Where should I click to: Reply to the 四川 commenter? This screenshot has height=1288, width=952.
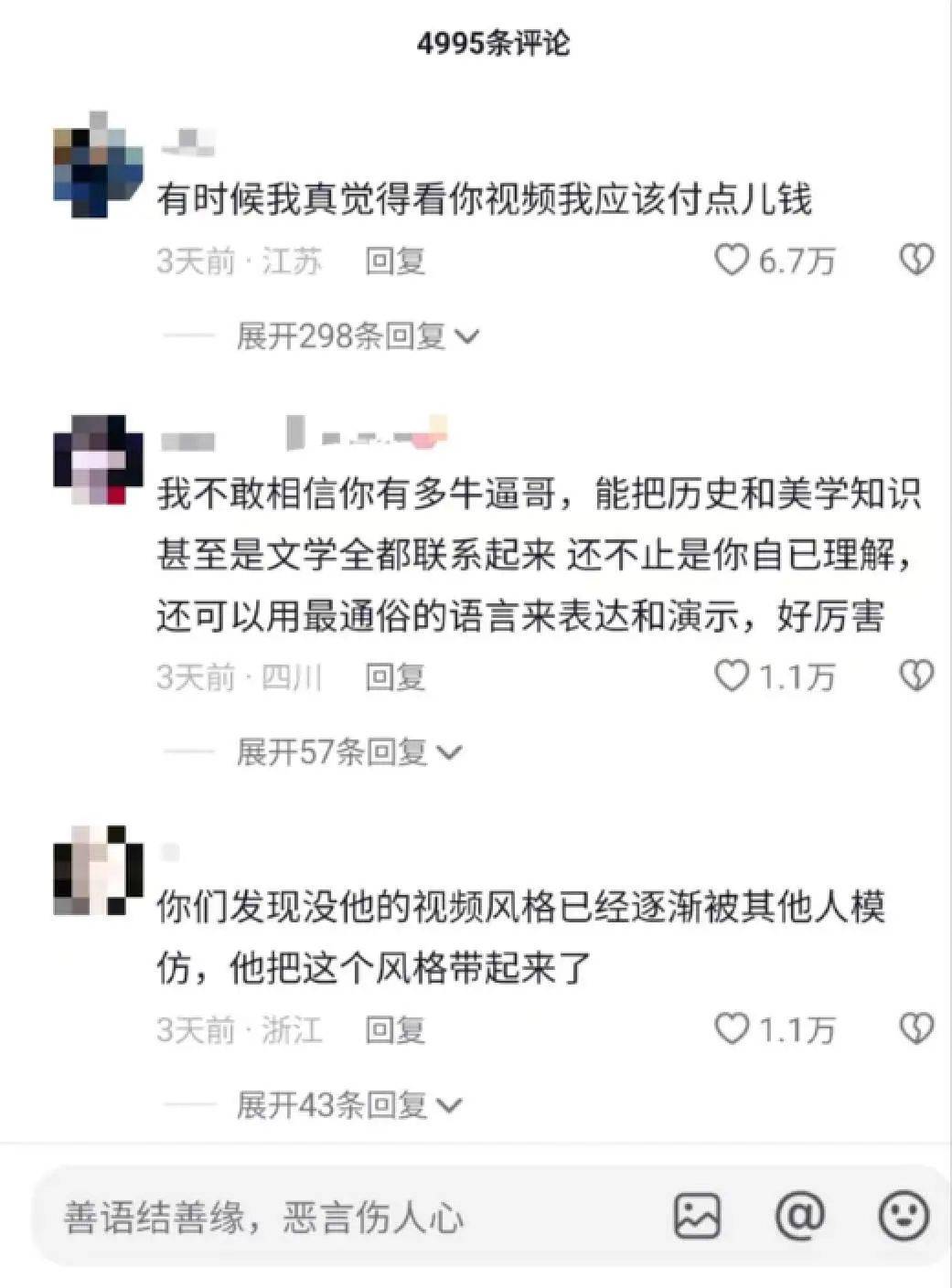(395, 677)
